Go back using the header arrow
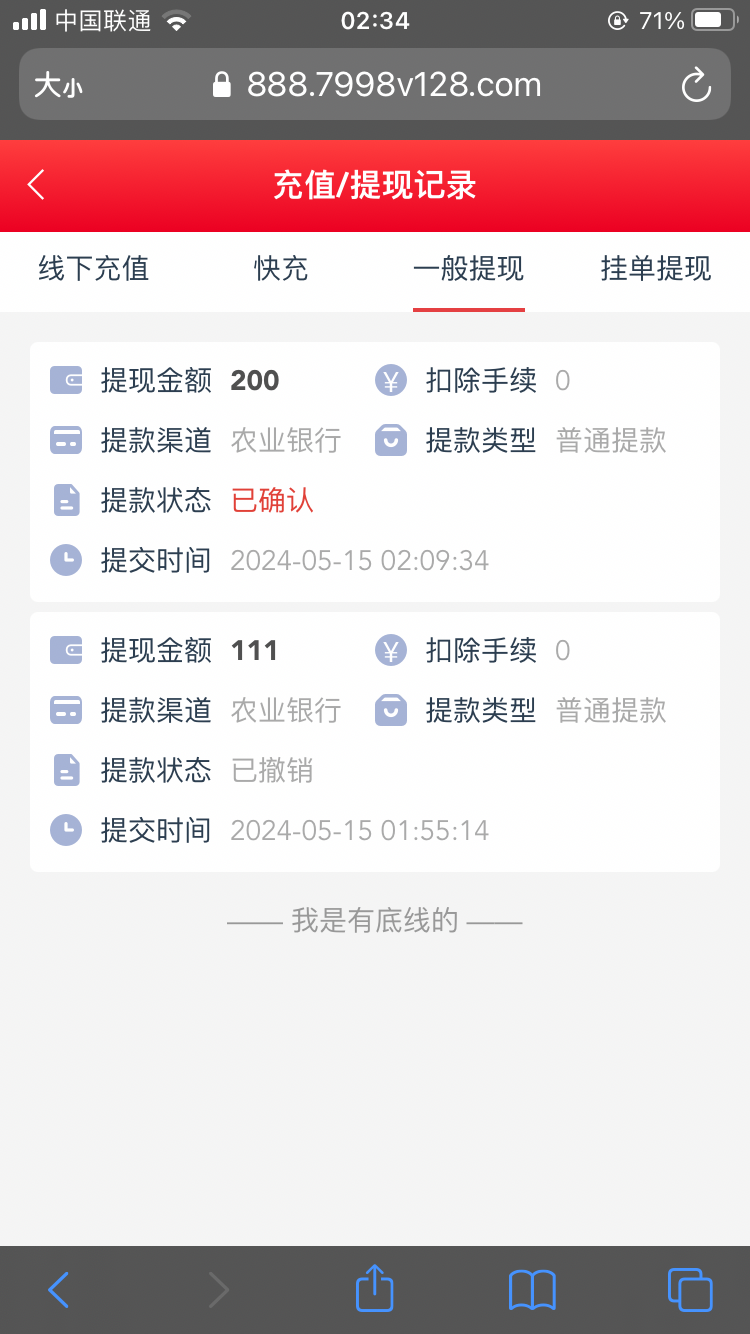 [36, 185]
